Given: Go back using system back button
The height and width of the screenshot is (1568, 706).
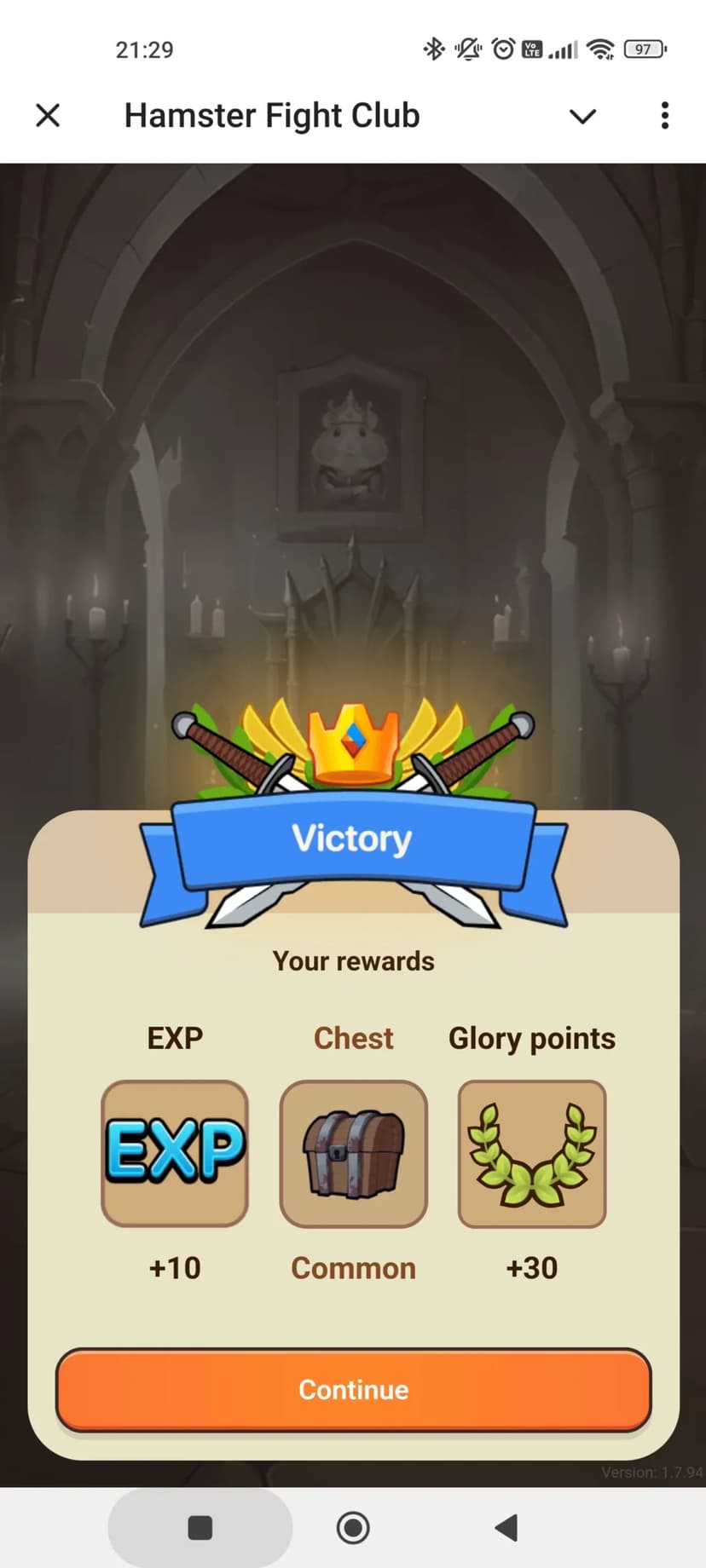Looking at the screenshot, I should coord(506,1528).
